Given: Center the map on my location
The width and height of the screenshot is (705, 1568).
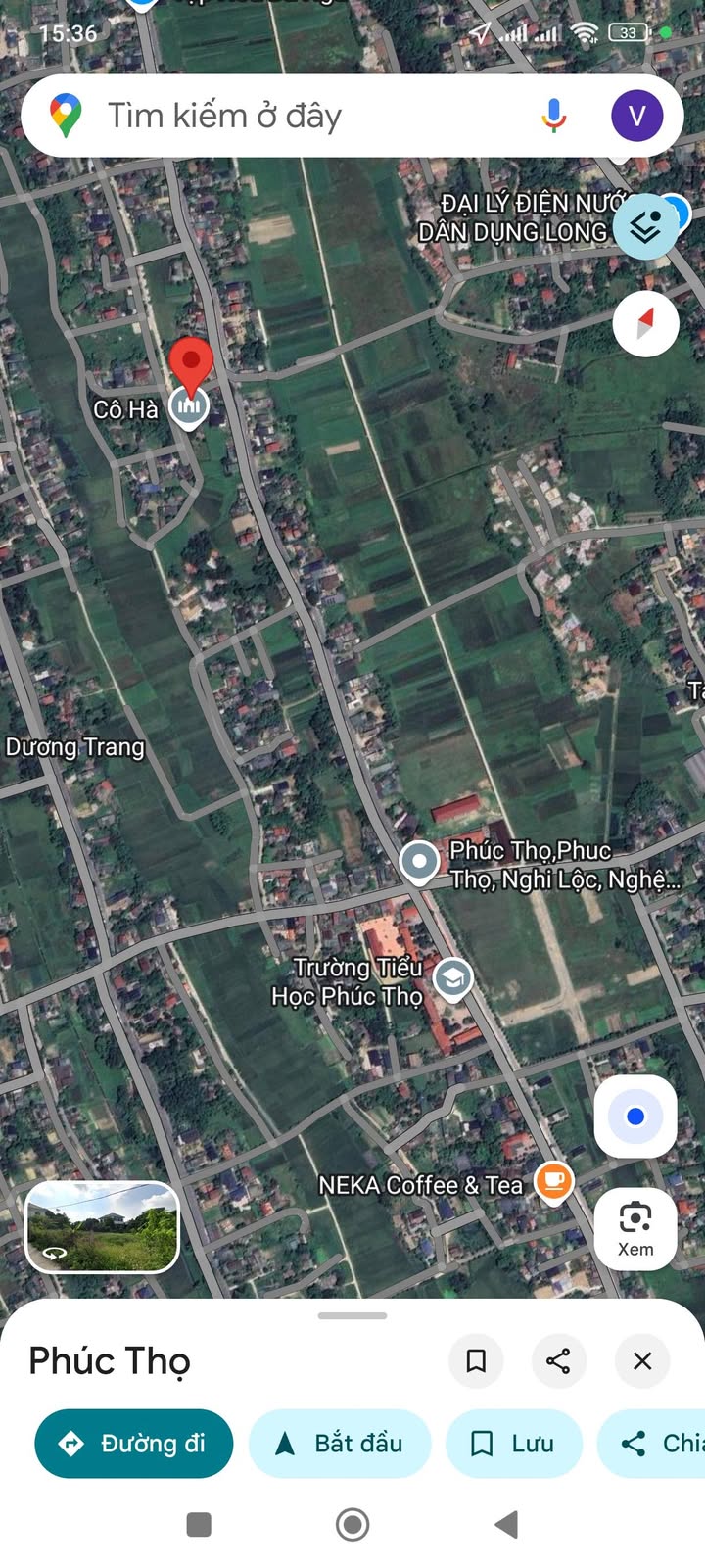Looking at the screenshot, I should (x=635, y=1117).
